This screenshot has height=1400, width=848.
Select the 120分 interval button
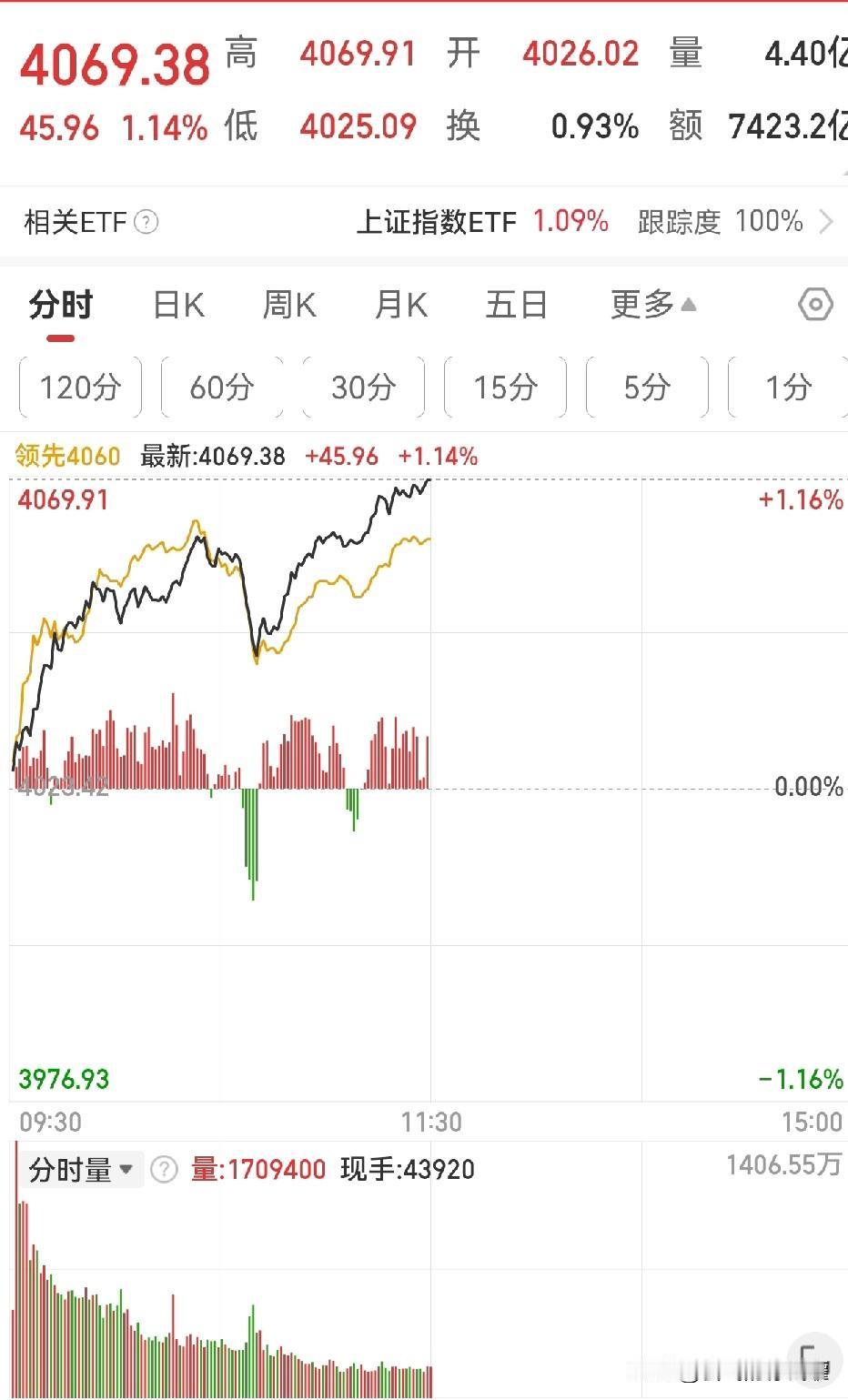point(78,387)
